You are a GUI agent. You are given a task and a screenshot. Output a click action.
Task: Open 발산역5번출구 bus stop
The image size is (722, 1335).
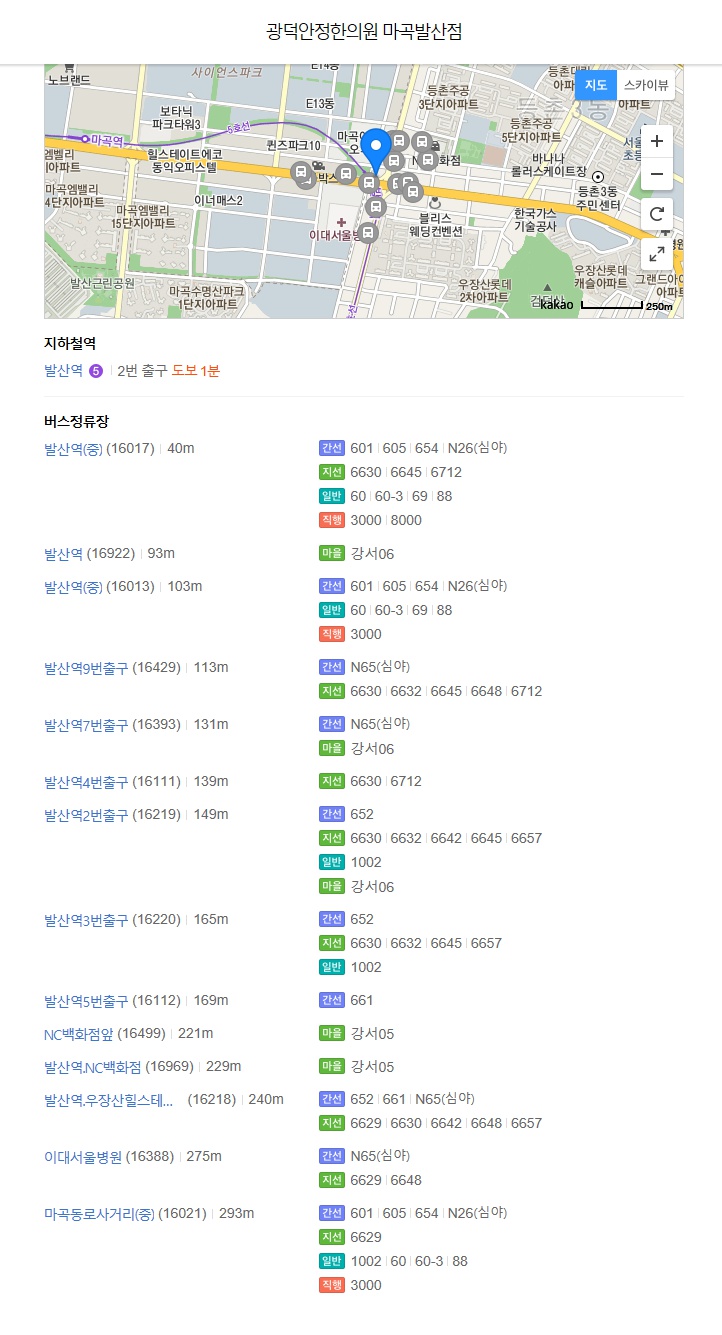[86, 1001]
